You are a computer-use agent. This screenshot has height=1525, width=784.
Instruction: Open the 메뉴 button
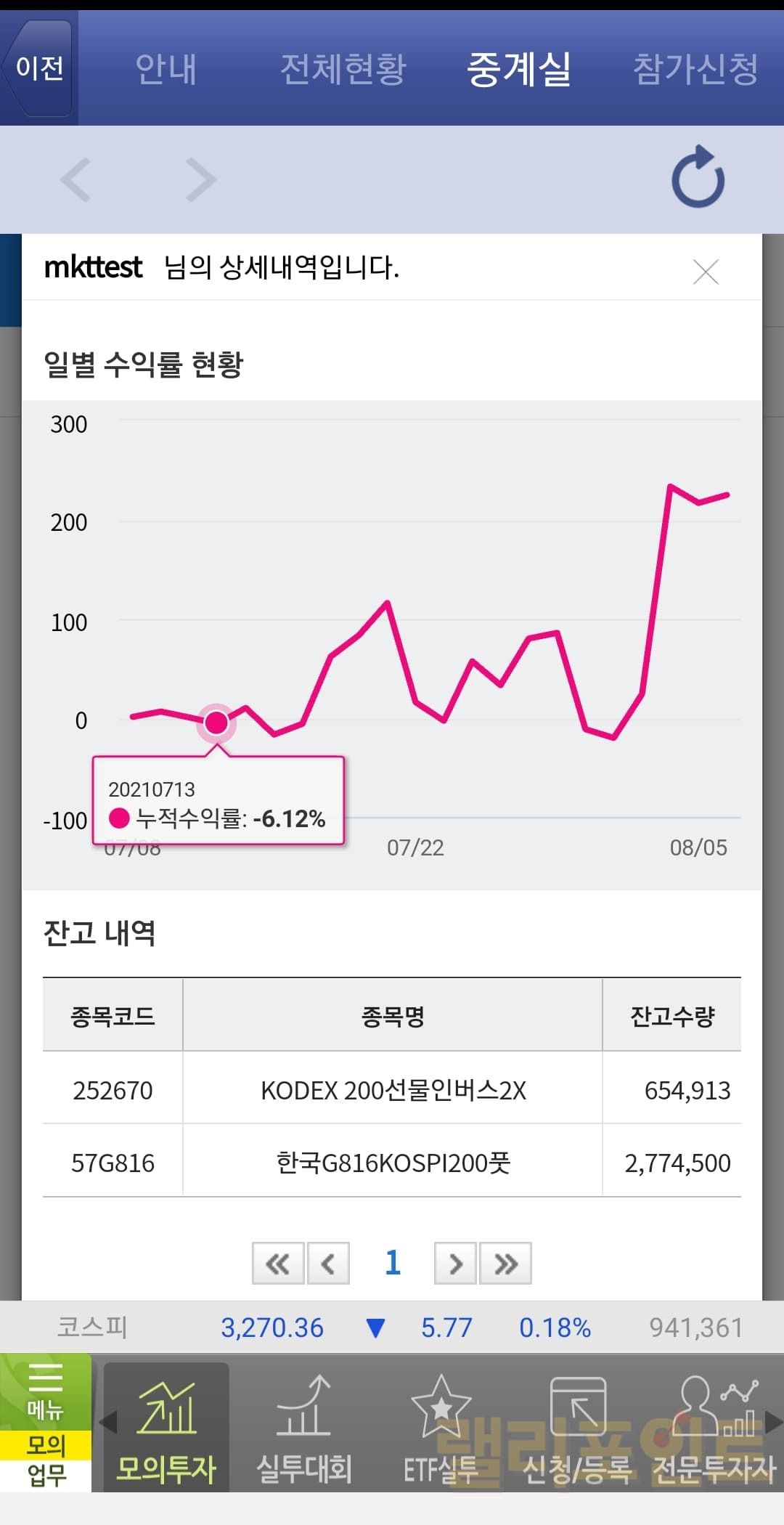click(x=45, y=1391)
